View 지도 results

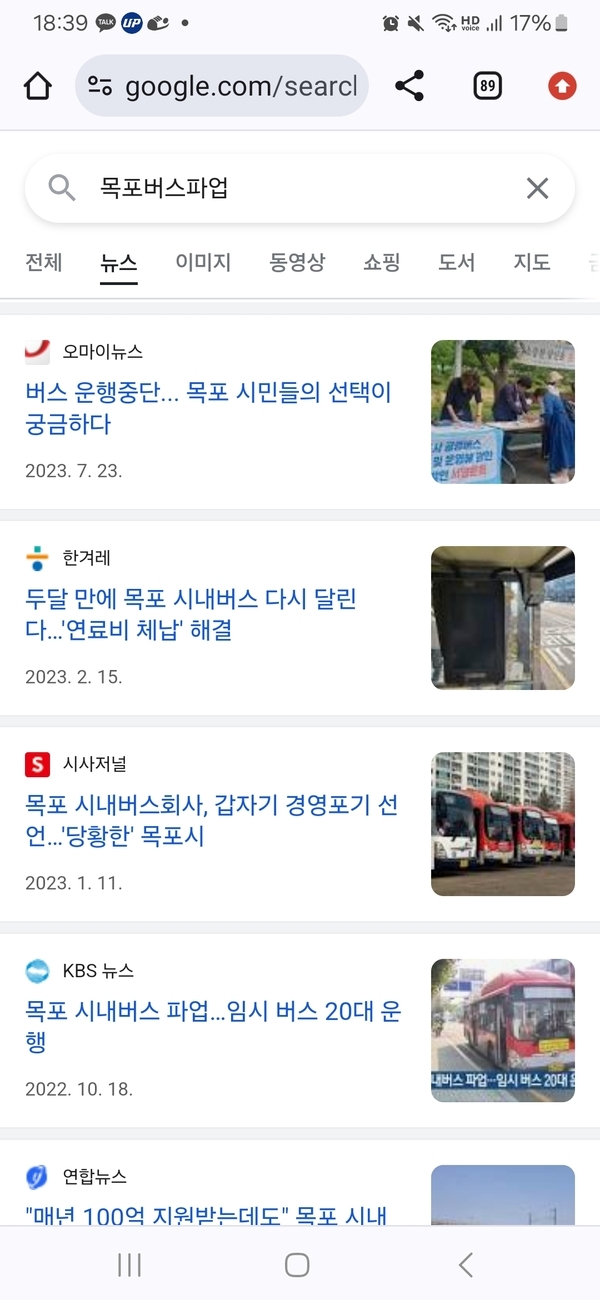532,263
